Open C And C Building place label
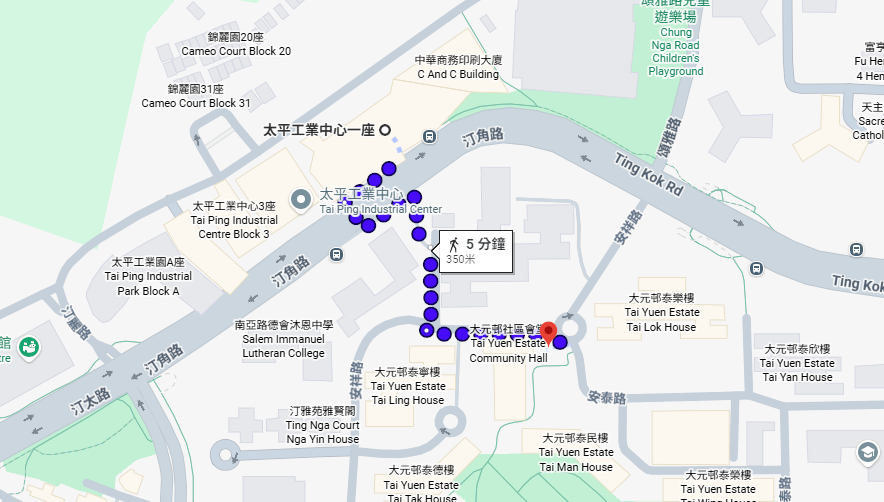 [x=458, y=67]
